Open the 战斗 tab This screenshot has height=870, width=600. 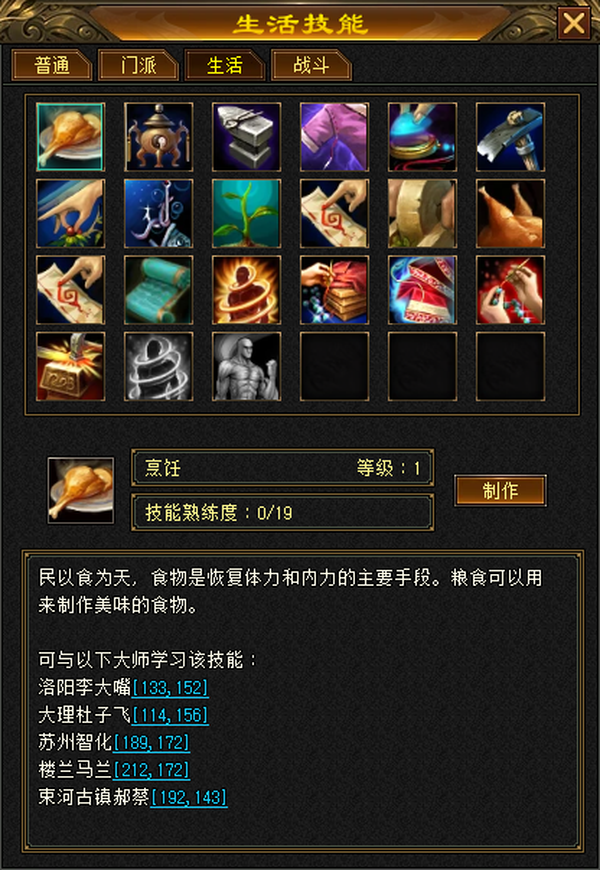click(311, 65)
